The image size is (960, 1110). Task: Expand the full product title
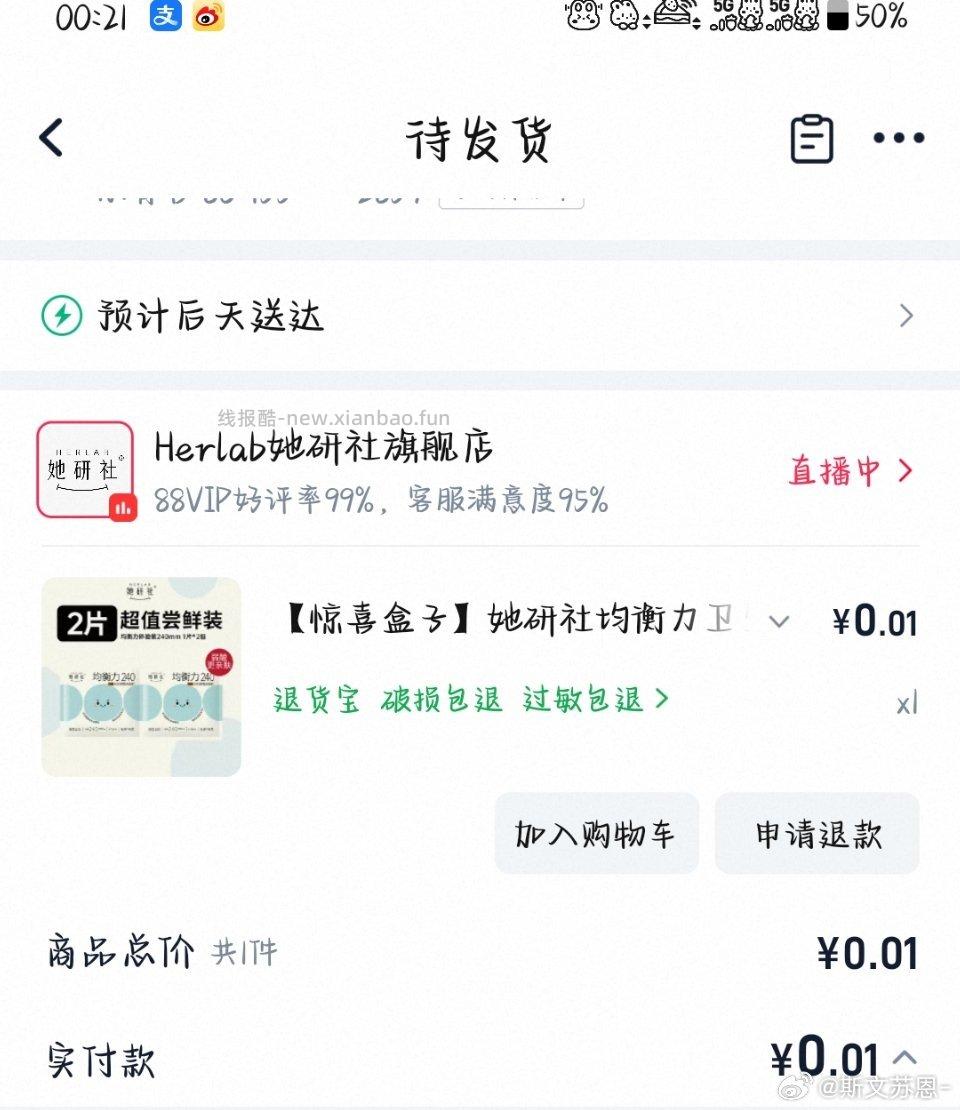[x=781, y=621]
